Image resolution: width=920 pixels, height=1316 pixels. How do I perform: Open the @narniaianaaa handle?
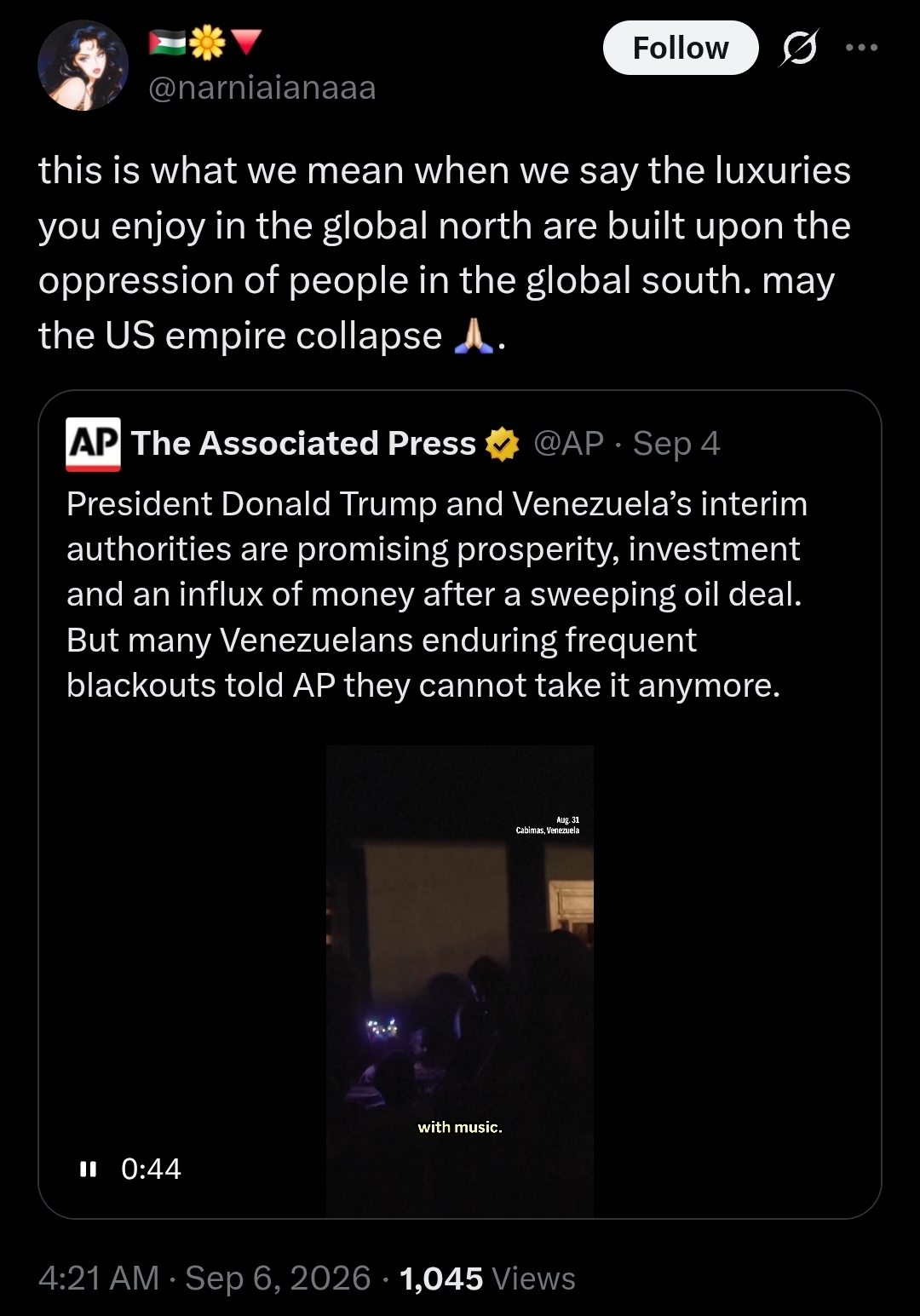pyautogui.click(x=262, y=88)
